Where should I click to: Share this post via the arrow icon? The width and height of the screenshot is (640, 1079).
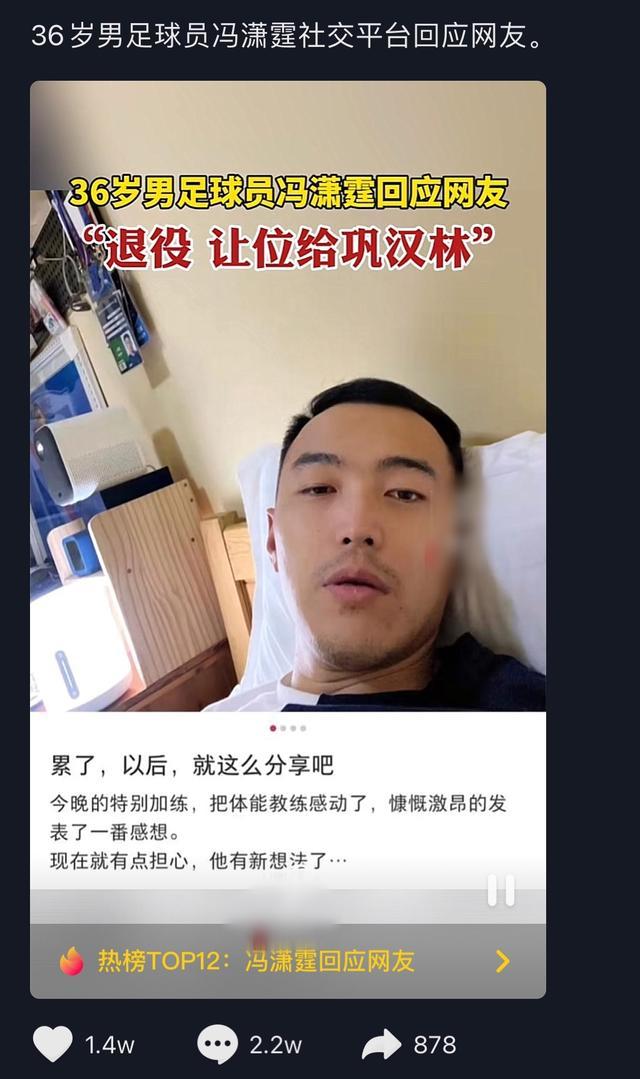click(x=381, y=1044)
